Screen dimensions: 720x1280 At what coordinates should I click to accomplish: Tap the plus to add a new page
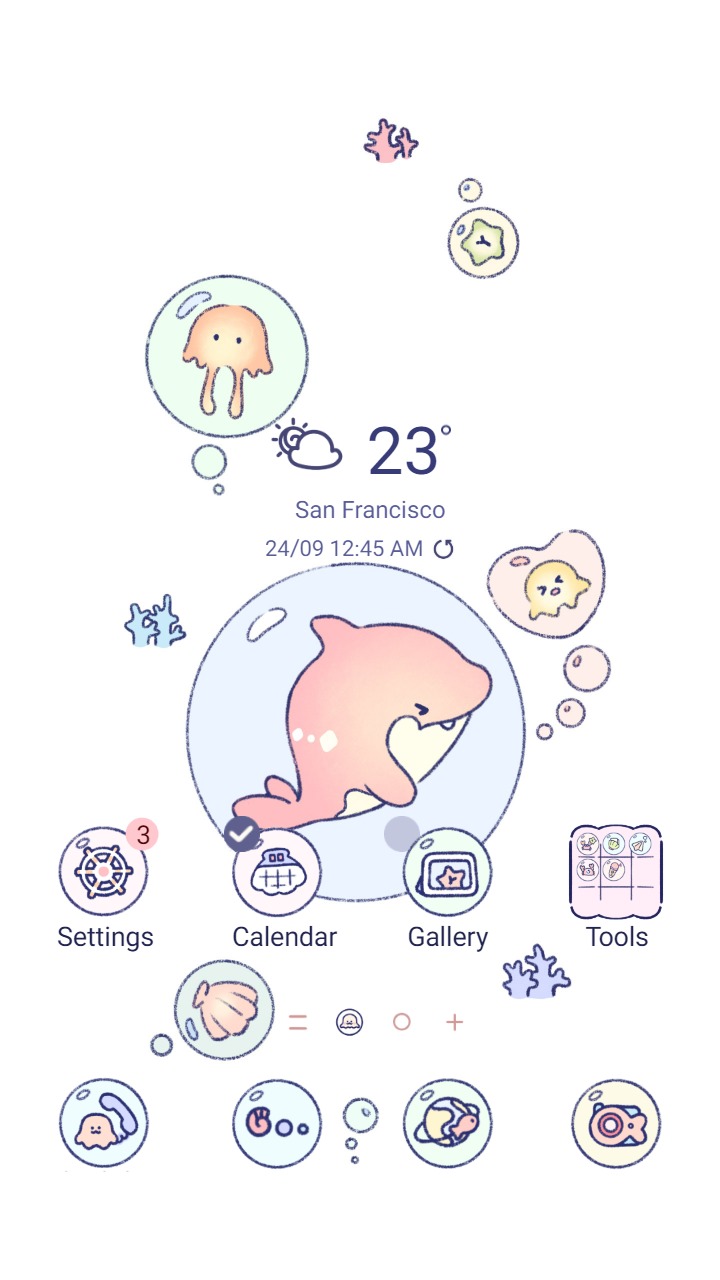[455, 1022]
